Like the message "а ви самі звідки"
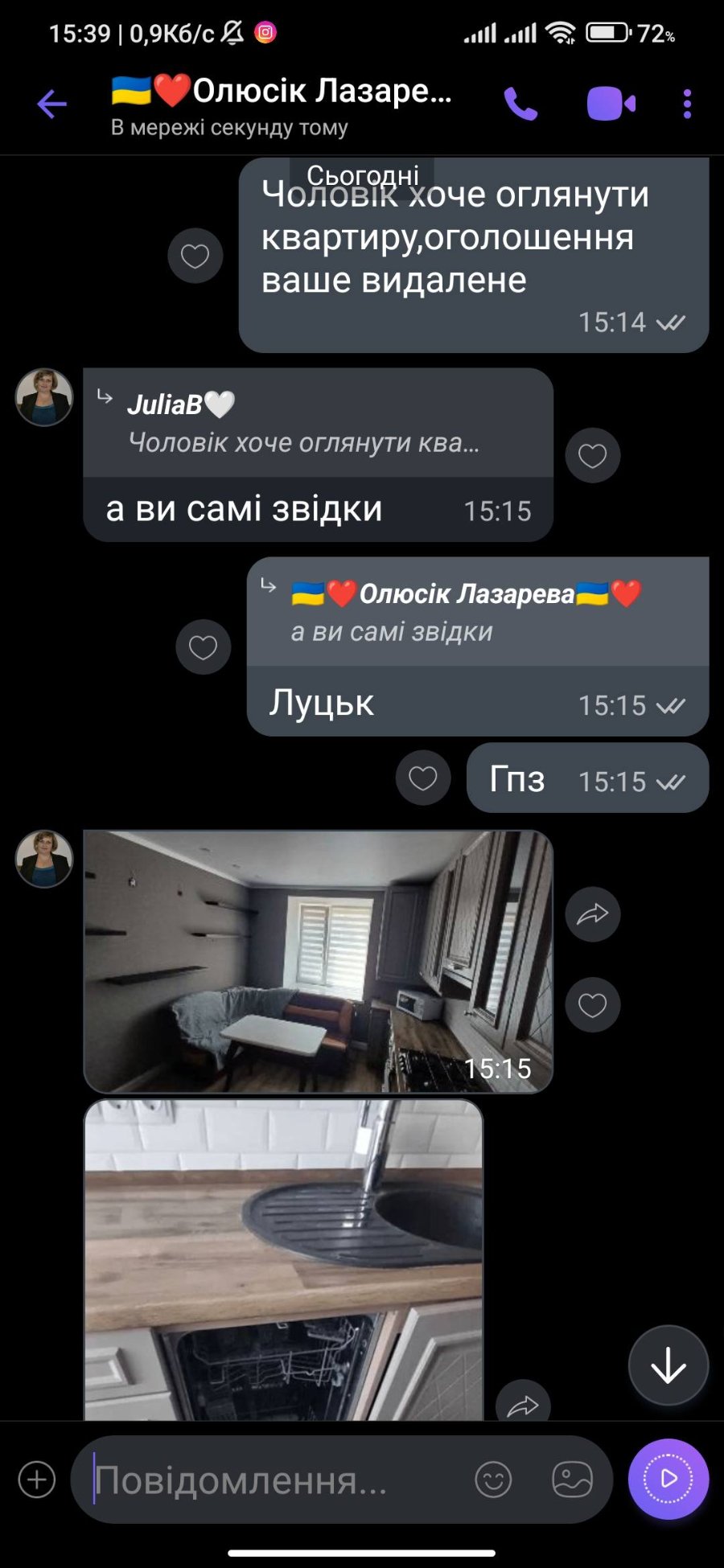Image resolution: width=724 pixels, height=1568 pixels. point(592,456)
